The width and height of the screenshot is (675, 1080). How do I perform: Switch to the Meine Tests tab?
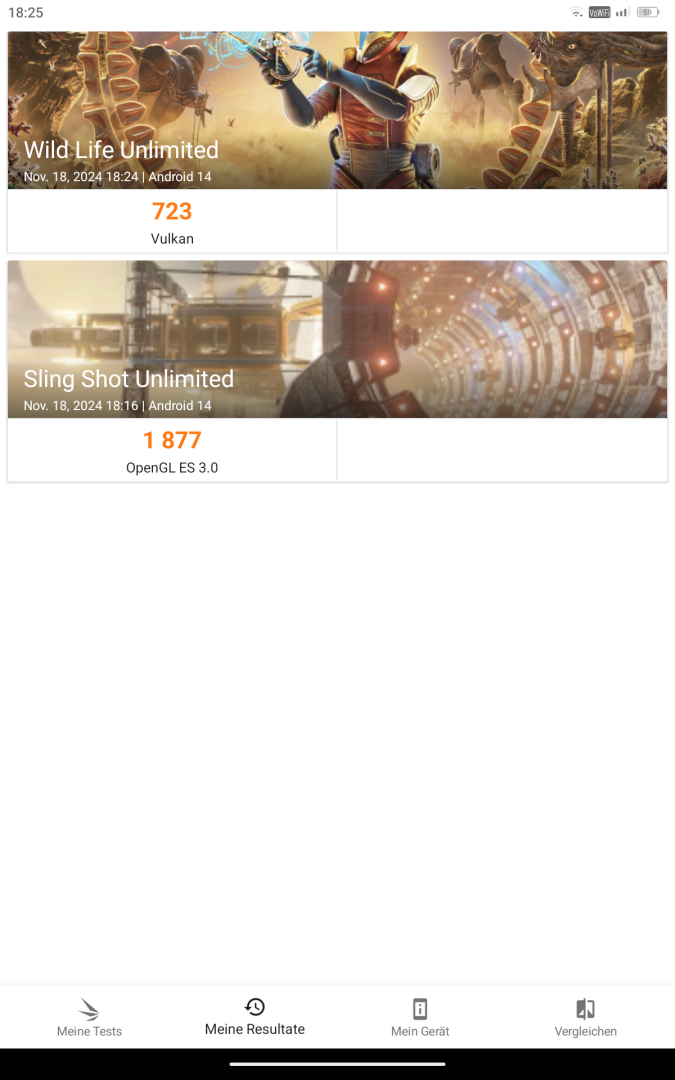pos(90,1017)
